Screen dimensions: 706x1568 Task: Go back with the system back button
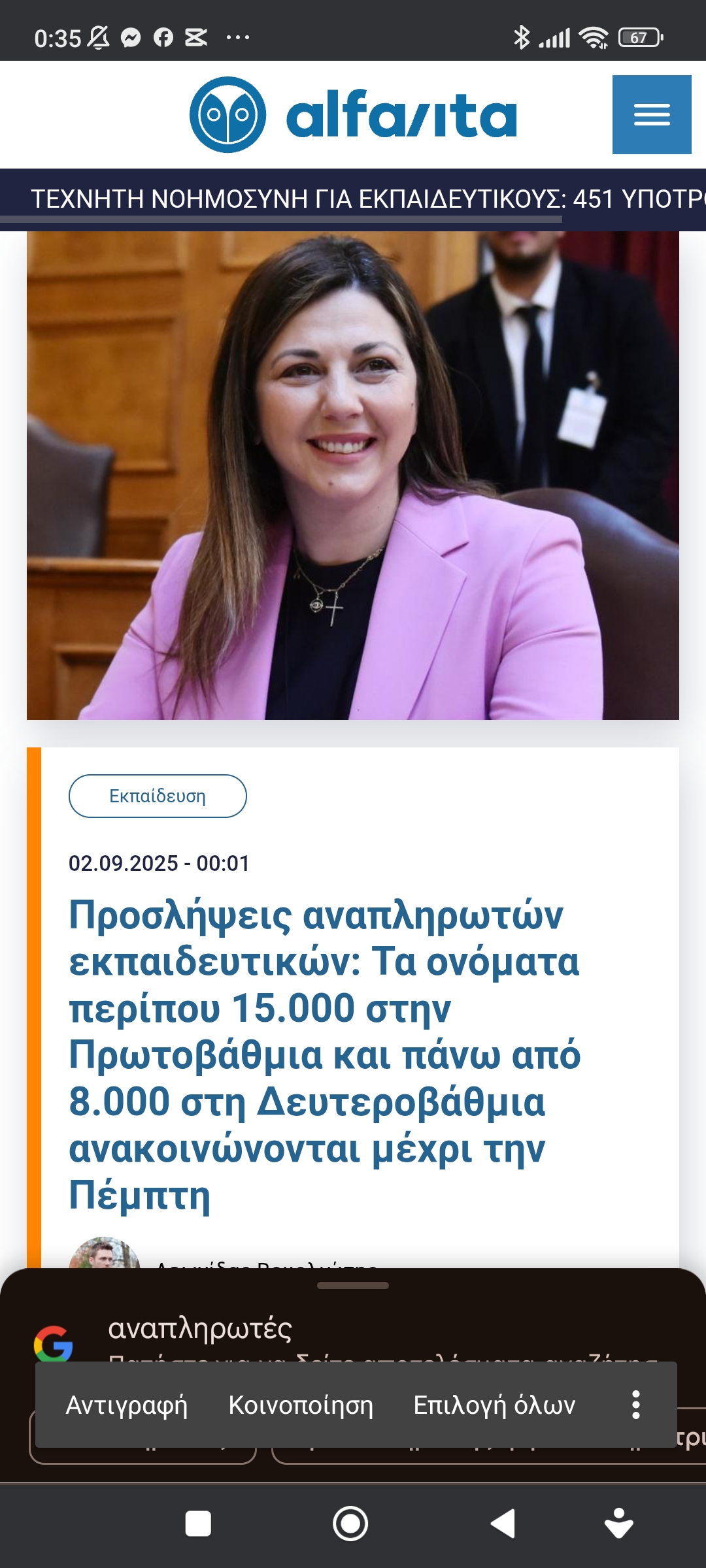[503, 1524]
